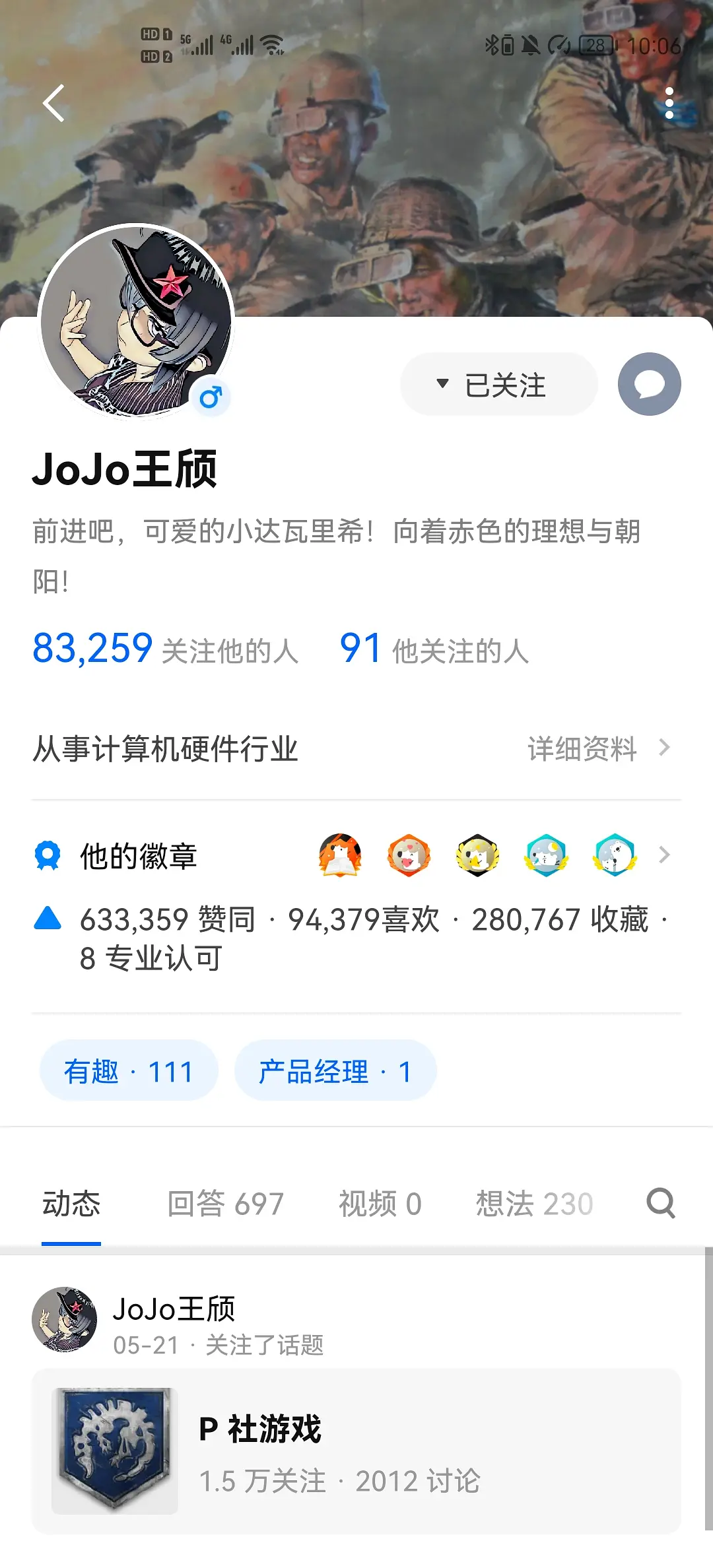Screen dimensions: 713x1568
Task: Open the P 社游戏 topic card
Action: (x=356, y=1451)
